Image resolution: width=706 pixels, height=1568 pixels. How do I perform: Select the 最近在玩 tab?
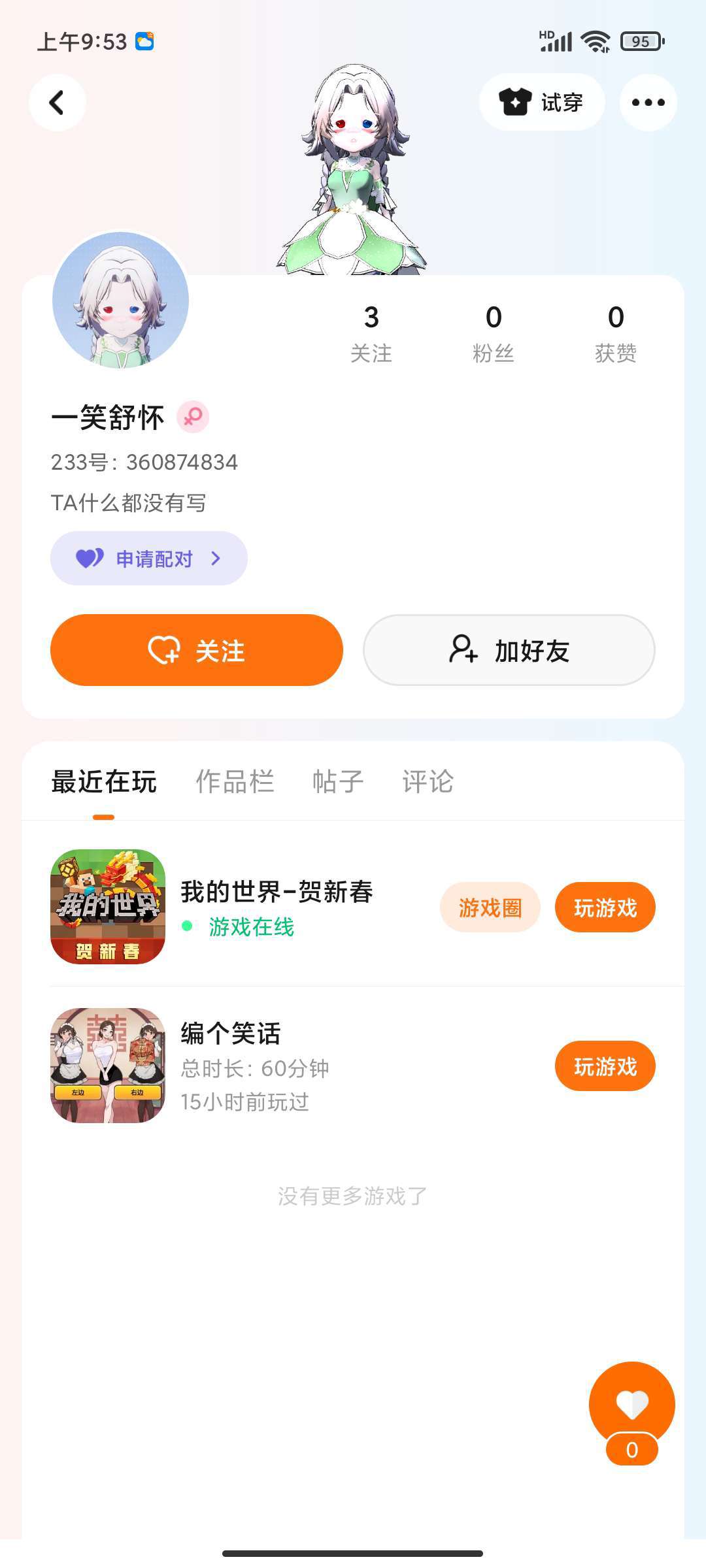click(x=104, y=781)
